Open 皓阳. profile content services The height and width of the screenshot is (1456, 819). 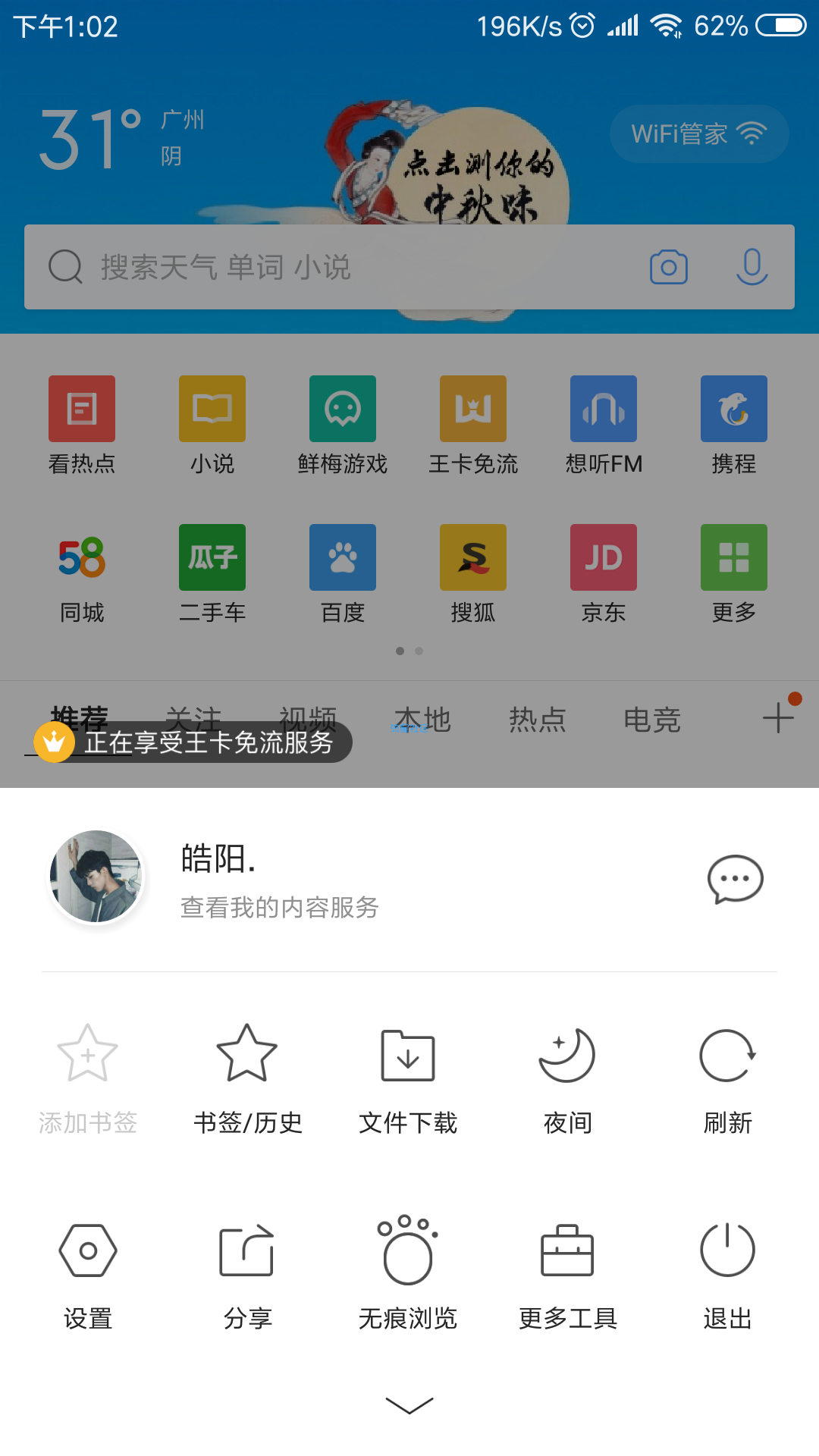pyautogui.click(x=281, y=880)
